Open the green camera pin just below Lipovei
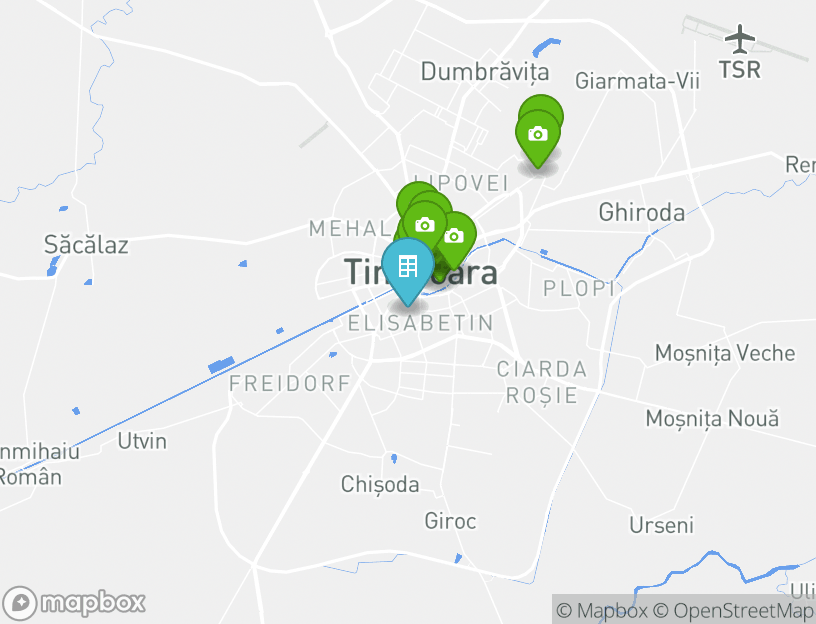The height and width of the screenshot is (624, 816). point(455,236)
